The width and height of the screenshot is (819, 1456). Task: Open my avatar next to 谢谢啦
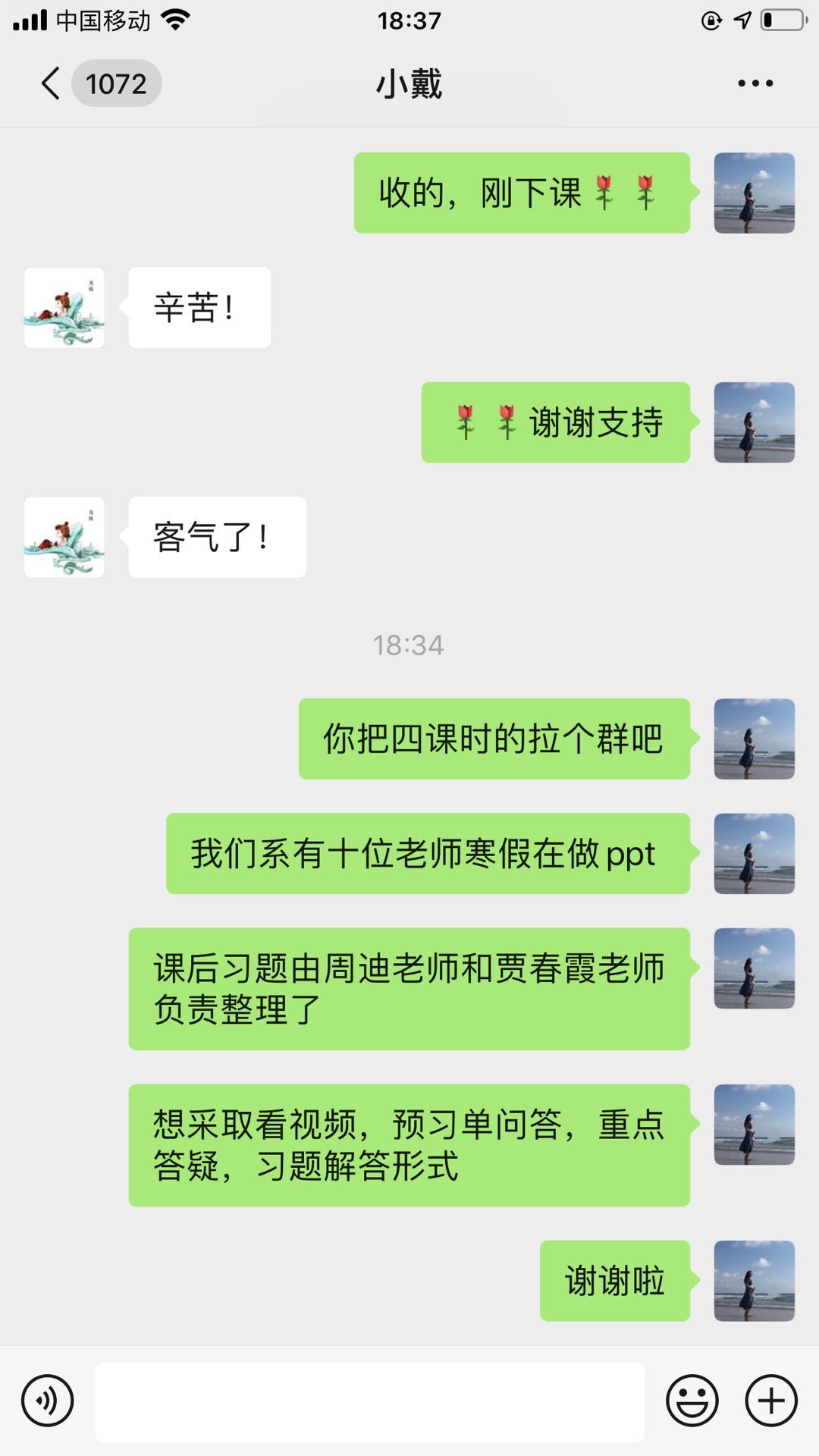(x=754, y=1281)
